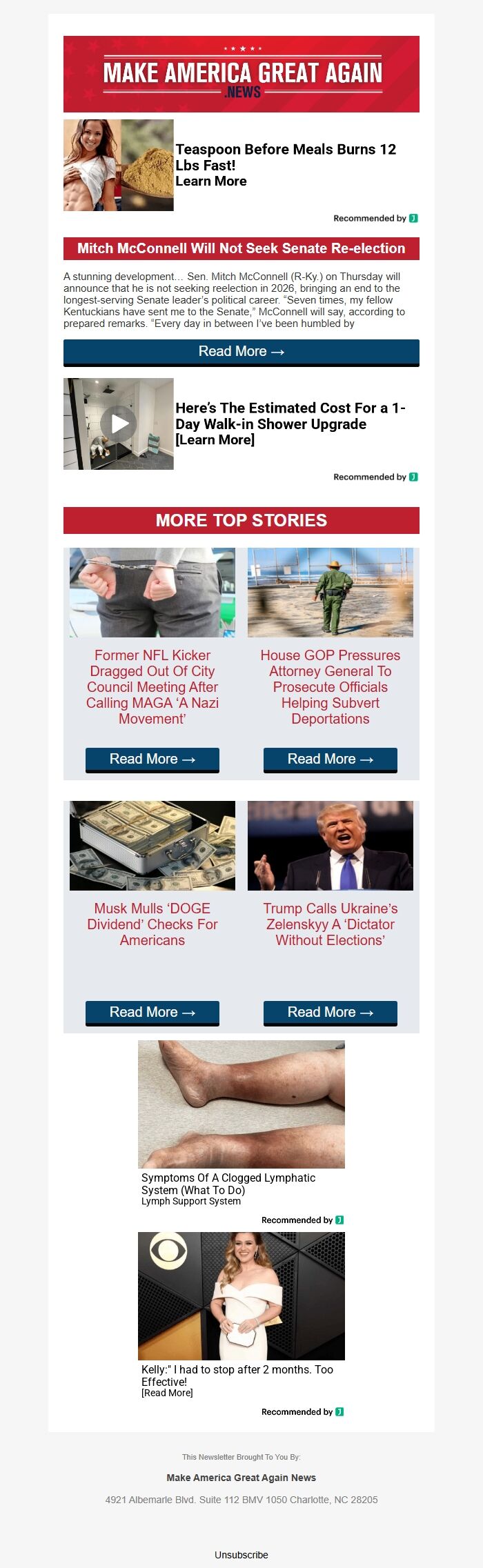Open the handcuffs photo story
483x1568 pixels.
pos(152,592)
